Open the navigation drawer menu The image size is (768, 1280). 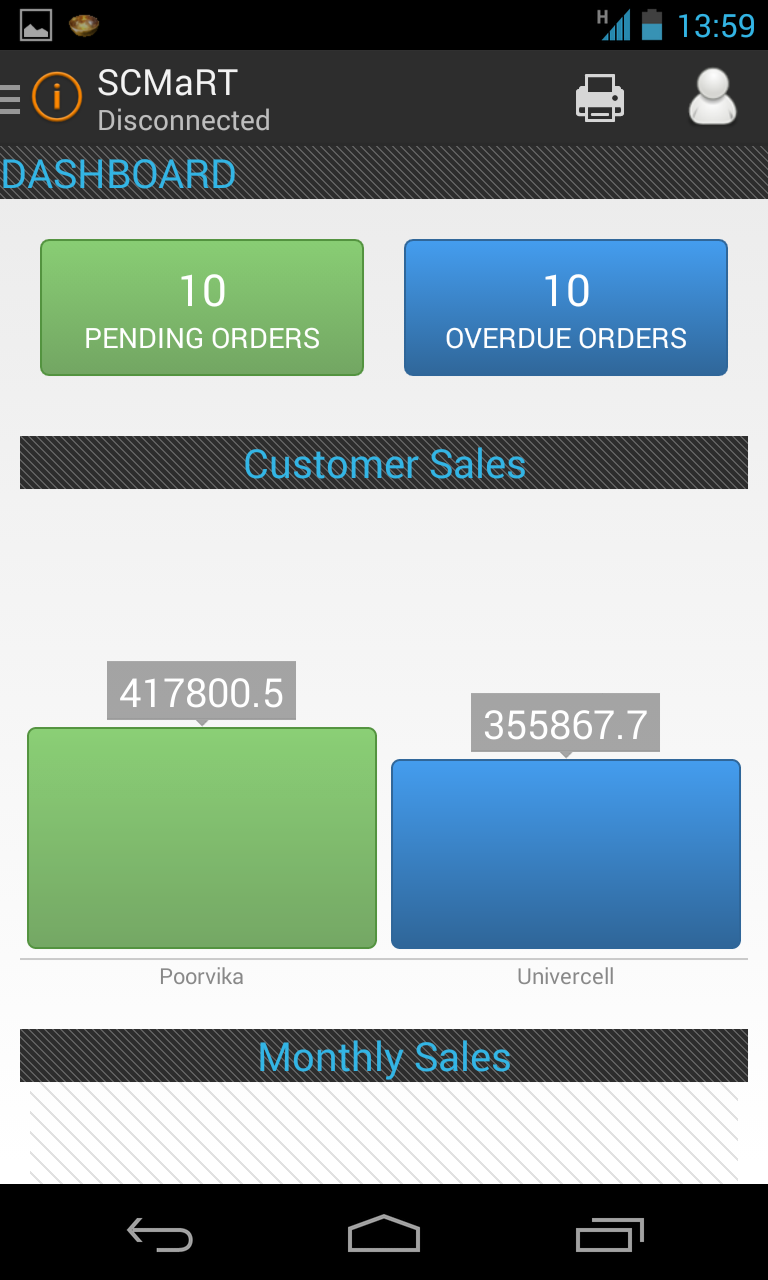tap(12, 98)
